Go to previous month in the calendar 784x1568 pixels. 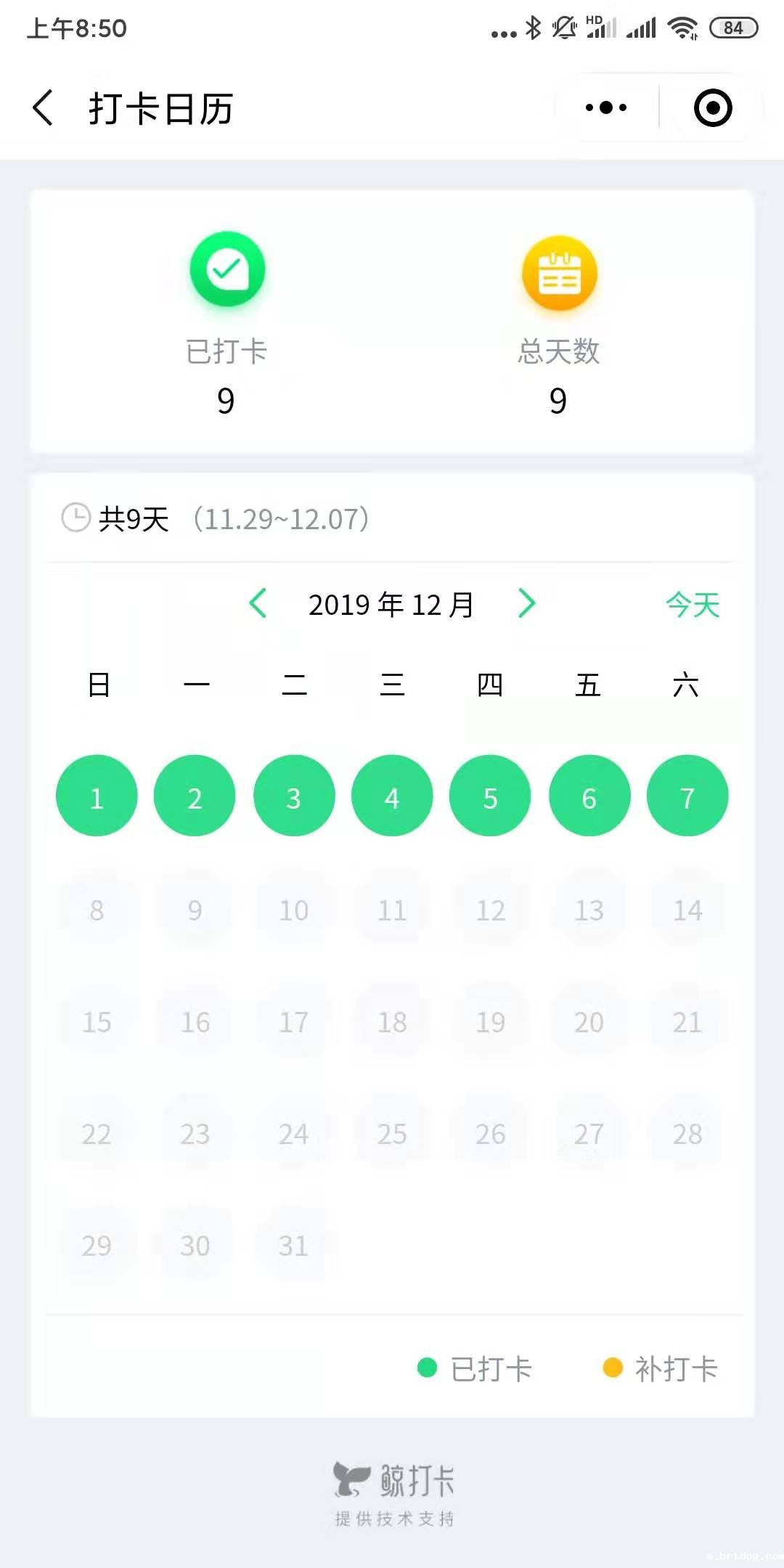click(258, 604)
